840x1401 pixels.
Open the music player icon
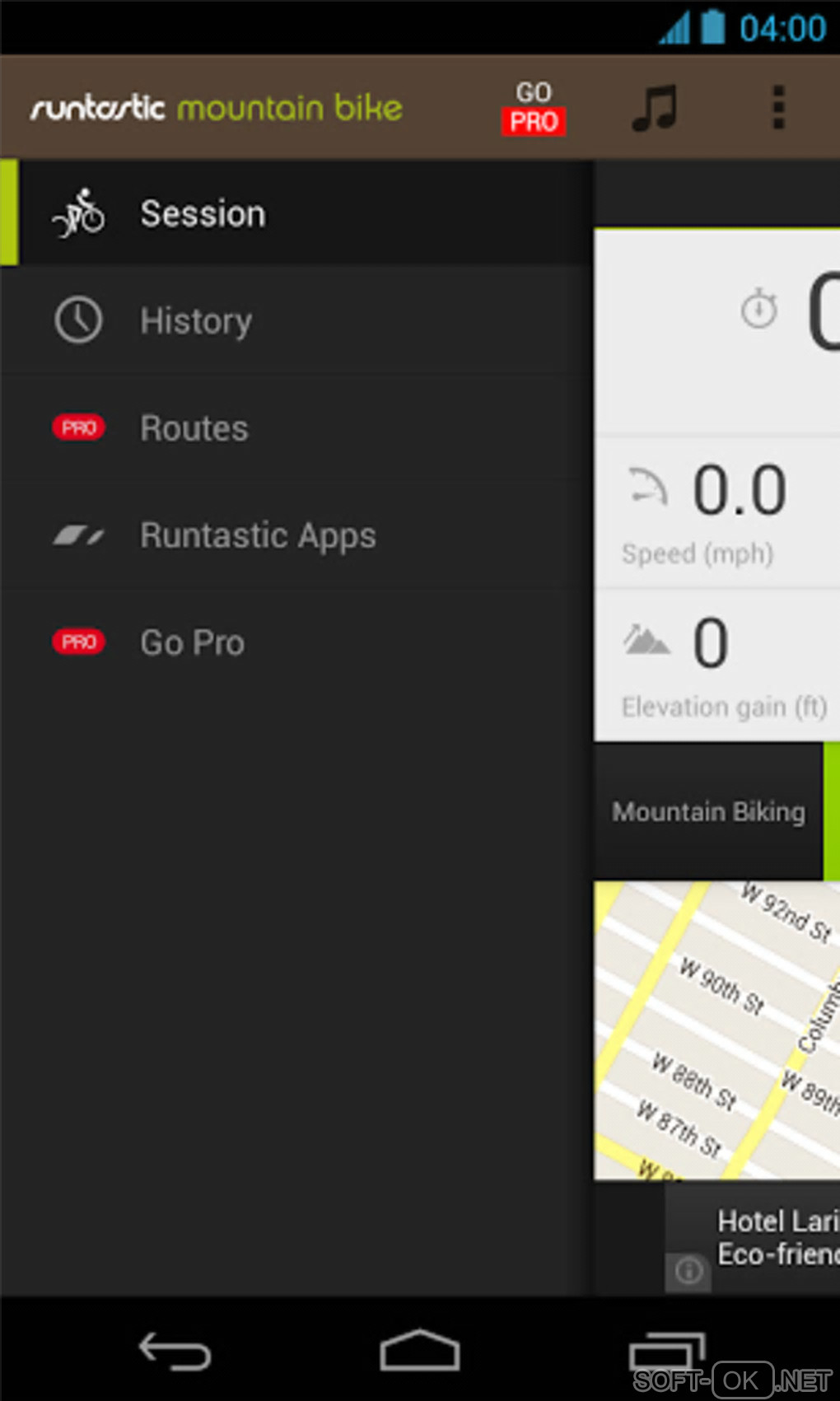654,108
